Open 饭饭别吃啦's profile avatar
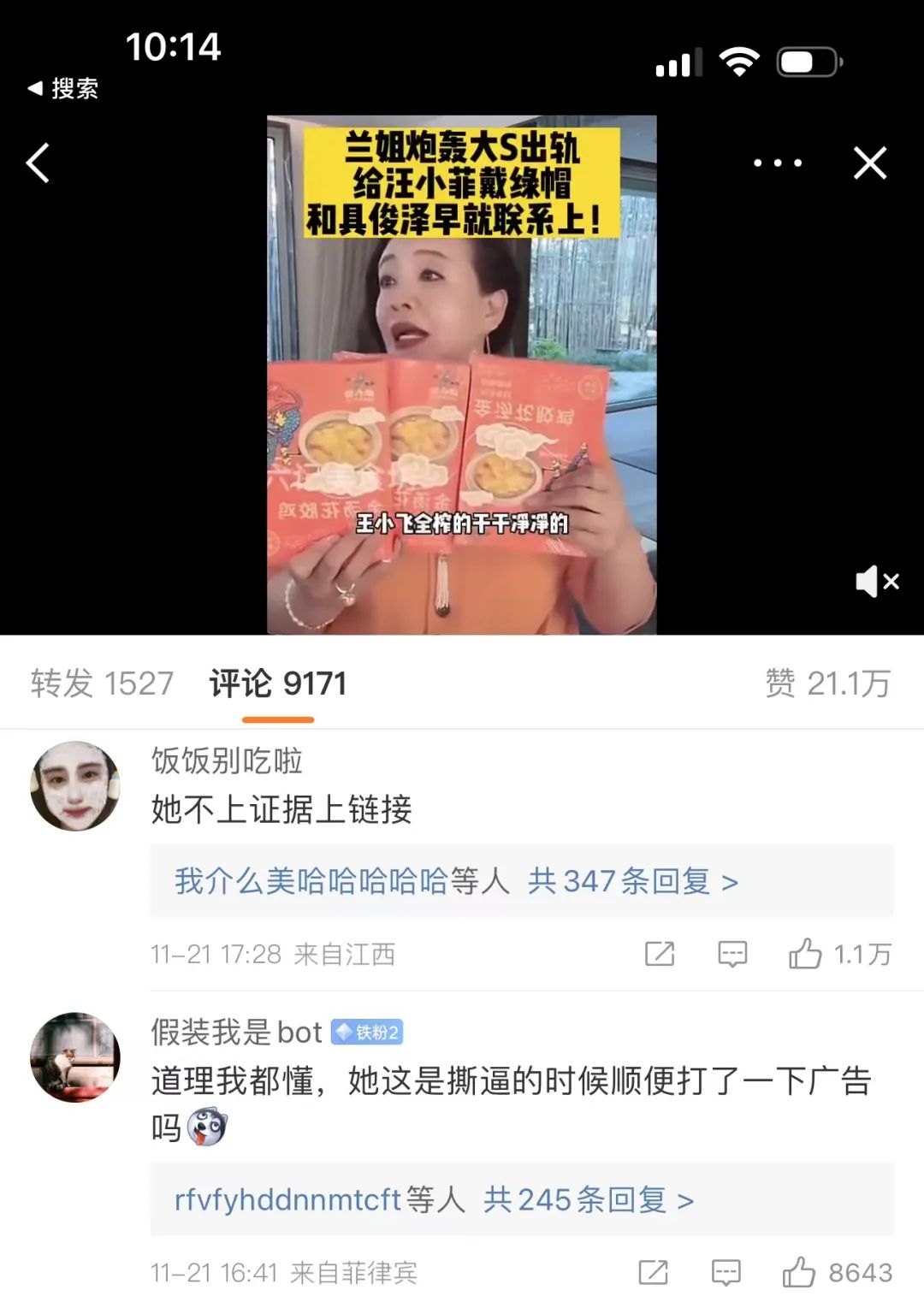This screenshot has width=924, height=1296. (75, 785)
